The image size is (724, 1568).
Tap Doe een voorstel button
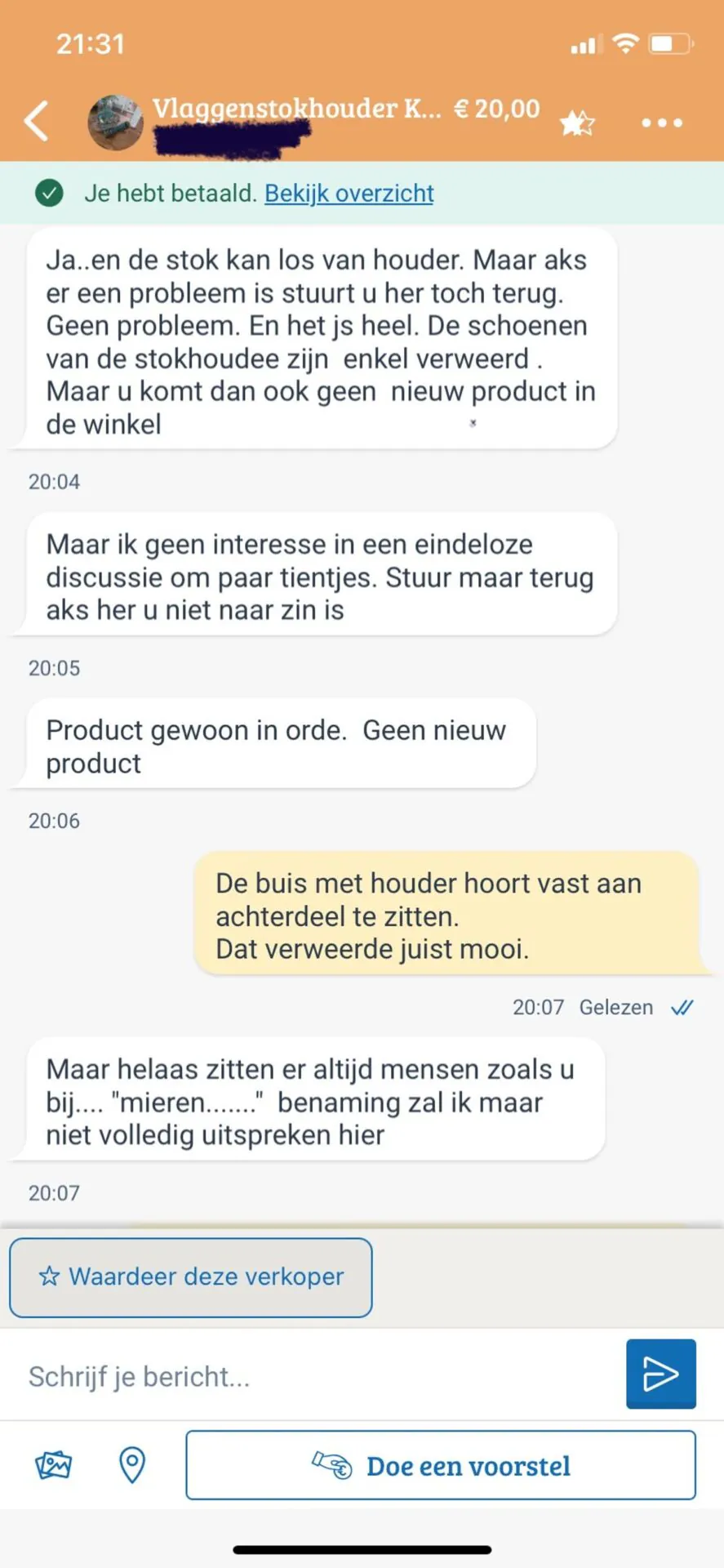(441, 1466)
